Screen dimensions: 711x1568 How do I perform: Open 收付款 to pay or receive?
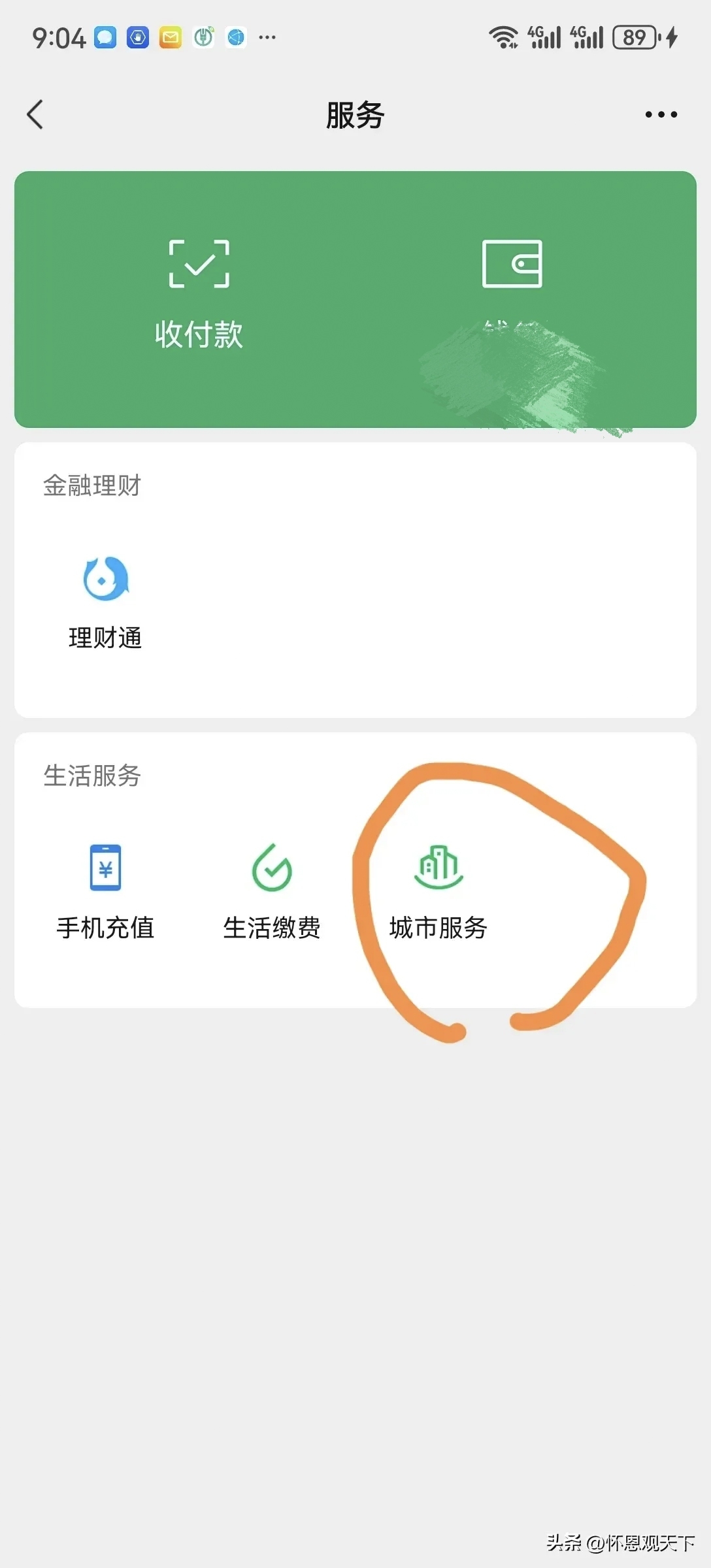click(199, 295)
